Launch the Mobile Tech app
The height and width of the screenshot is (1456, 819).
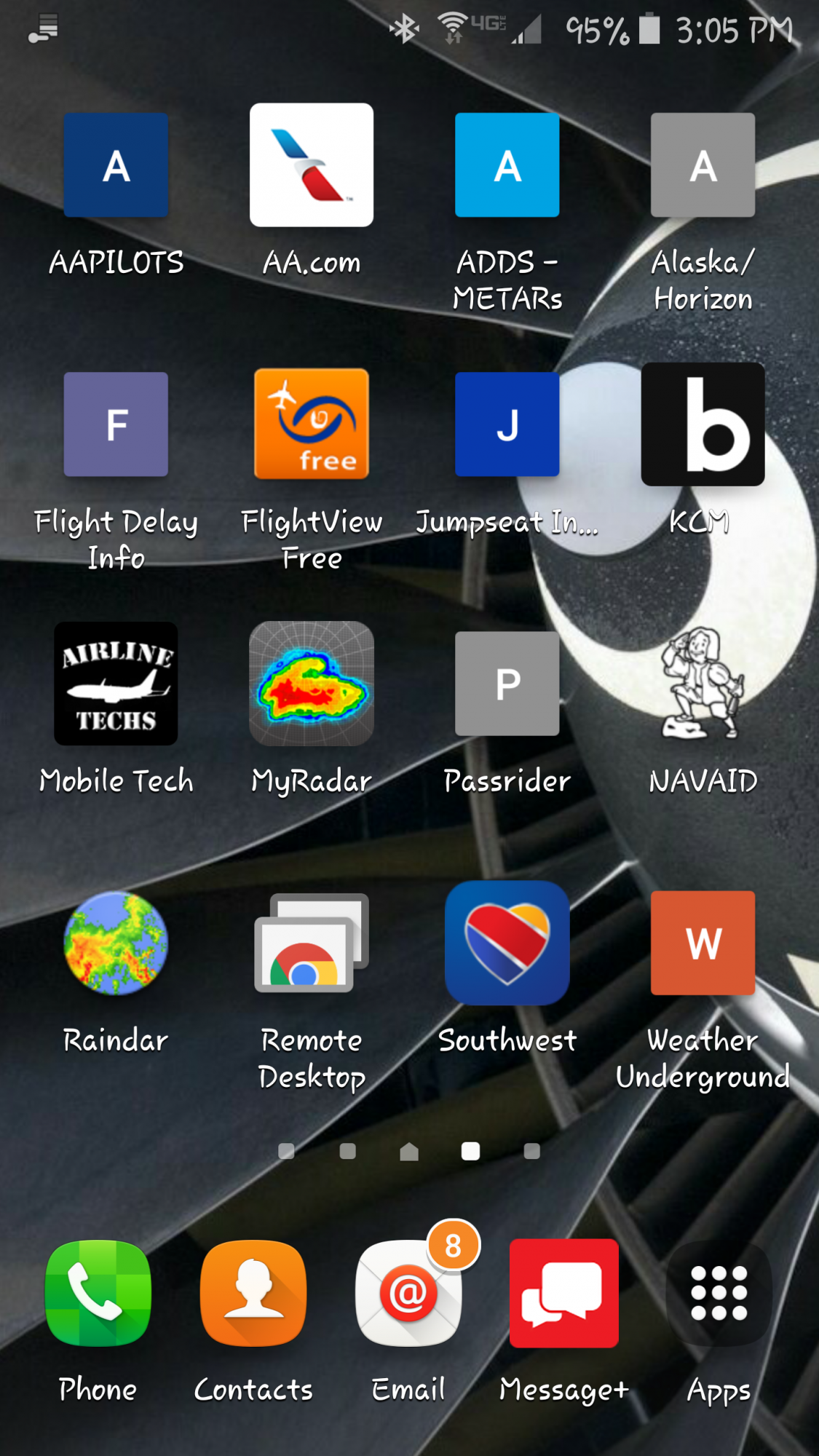click(x=116, y=684)
